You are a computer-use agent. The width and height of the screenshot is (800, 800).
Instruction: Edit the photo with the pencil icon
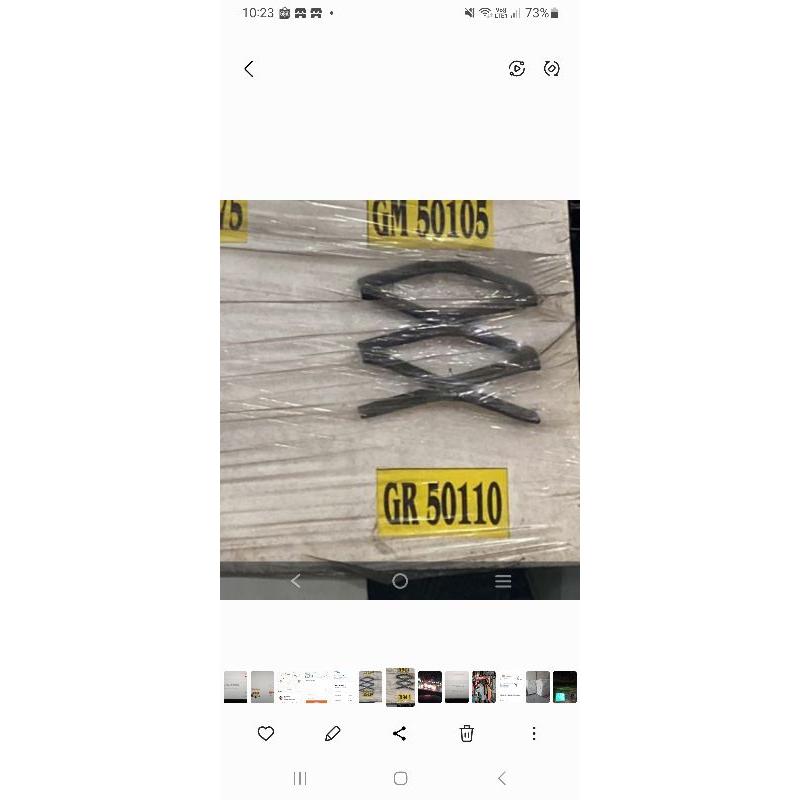coord(333,733)
